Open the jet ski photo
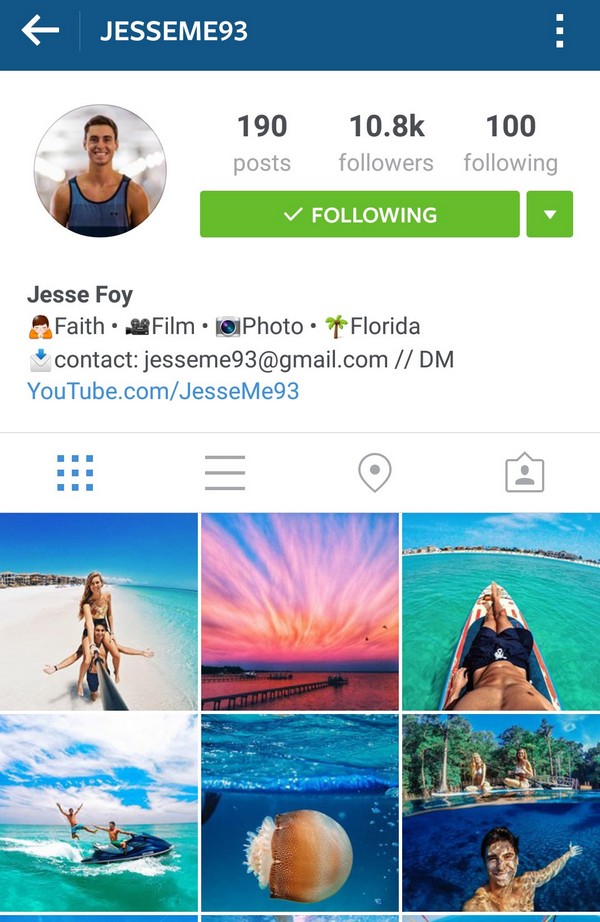 tap(99, 812)
